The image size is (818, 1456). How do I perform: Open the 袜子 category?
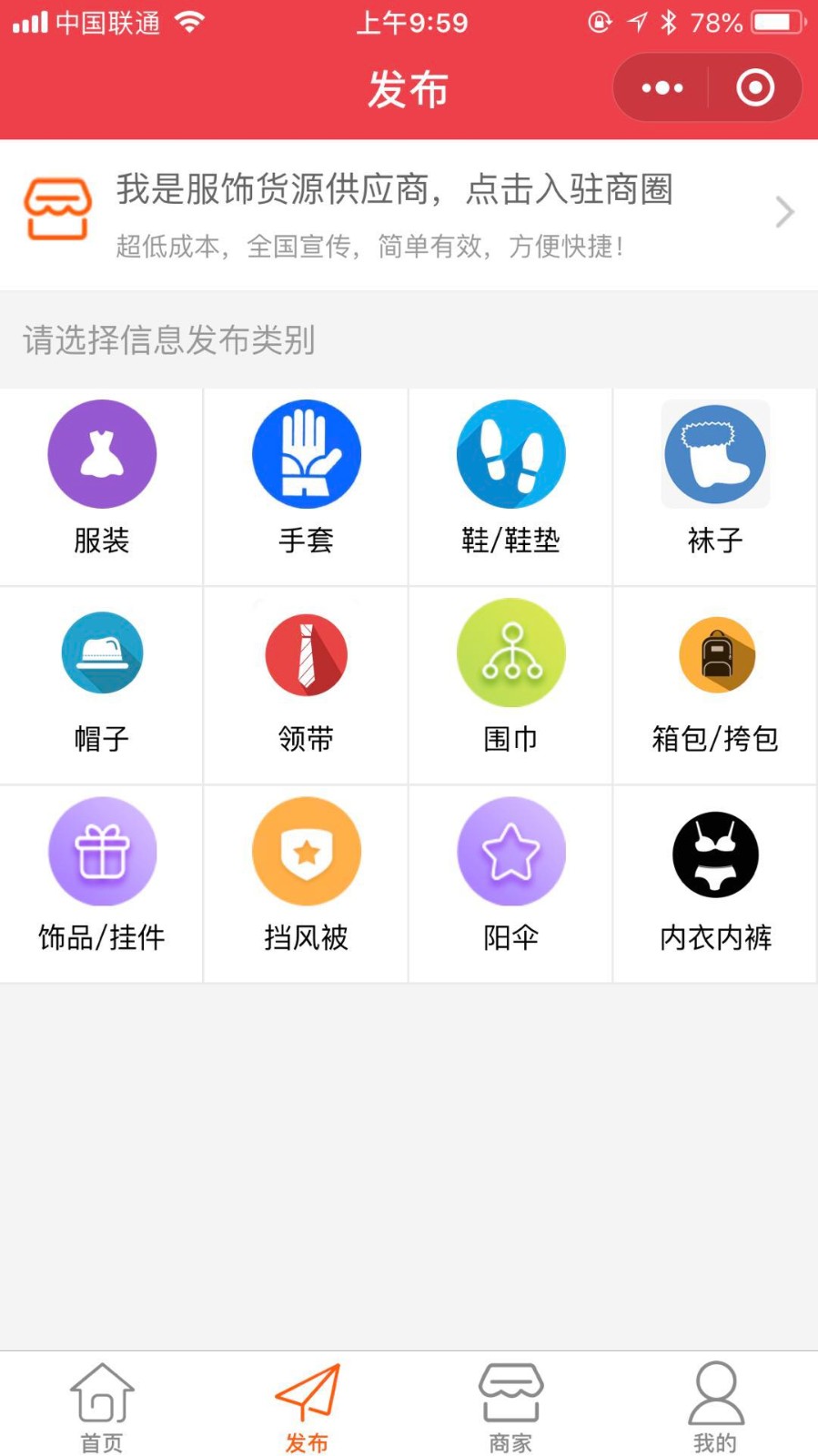tap(715, 487)
